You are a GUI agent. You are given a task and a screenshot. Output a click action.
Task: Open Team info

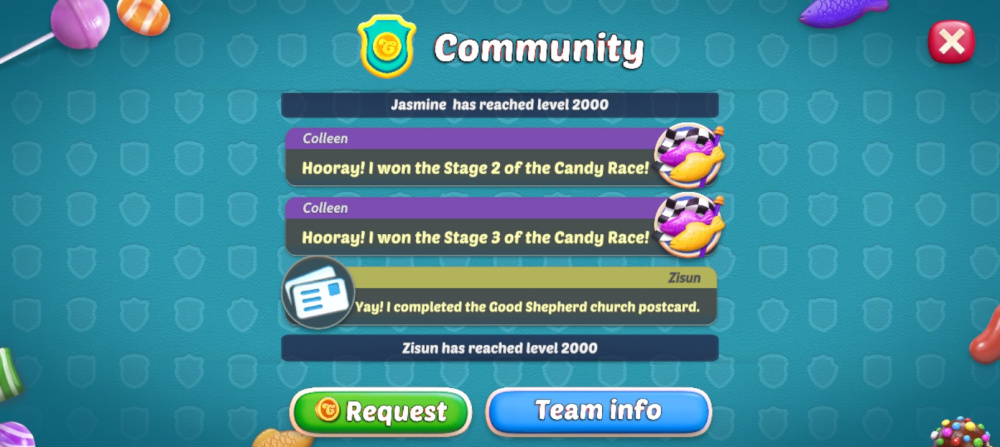pyautogui.click(x=598, y=410)
